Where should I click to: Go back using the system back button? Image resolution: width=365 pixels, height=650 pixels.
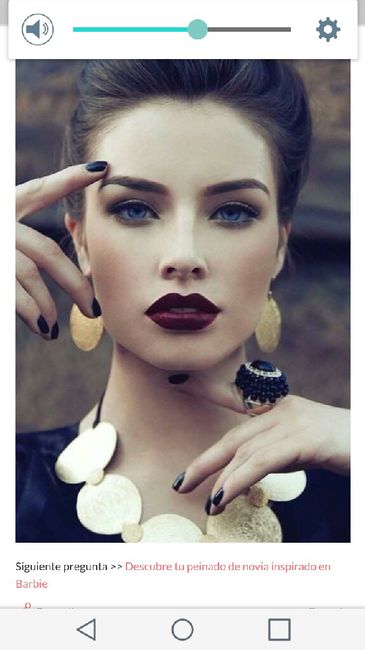87,630
